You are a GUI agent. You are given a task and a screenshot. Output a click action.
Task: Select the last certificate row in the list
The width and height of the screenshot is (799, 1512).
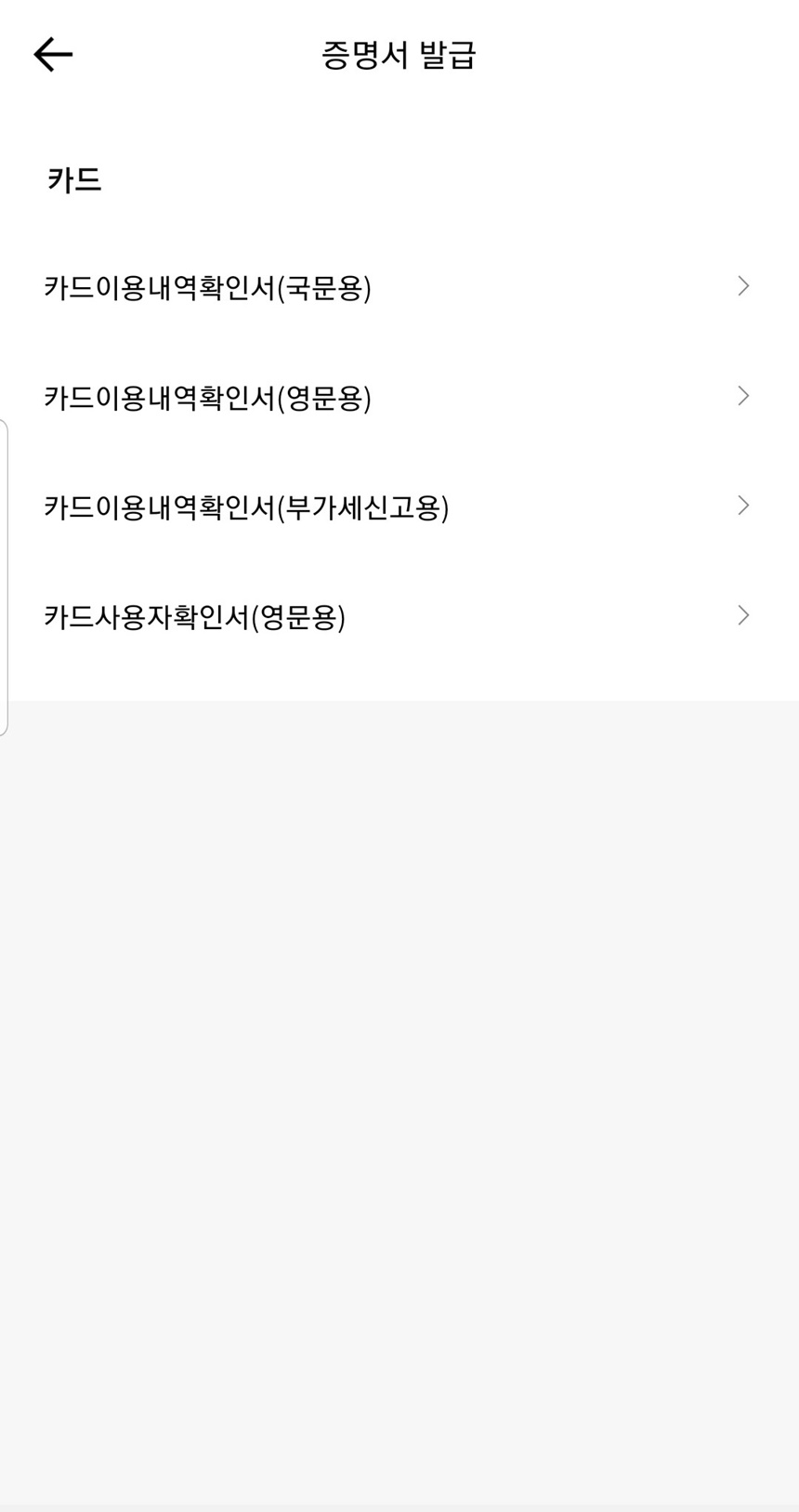point(372,616)
